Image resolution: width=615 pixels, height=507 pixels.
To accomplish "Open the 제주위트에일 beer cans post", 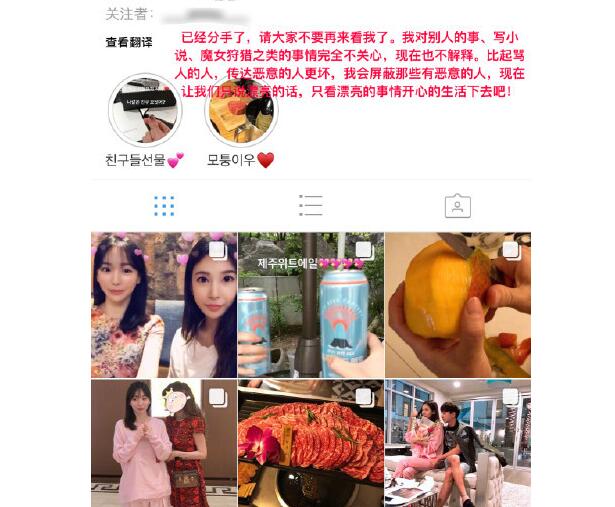I will tap(310, 304).
